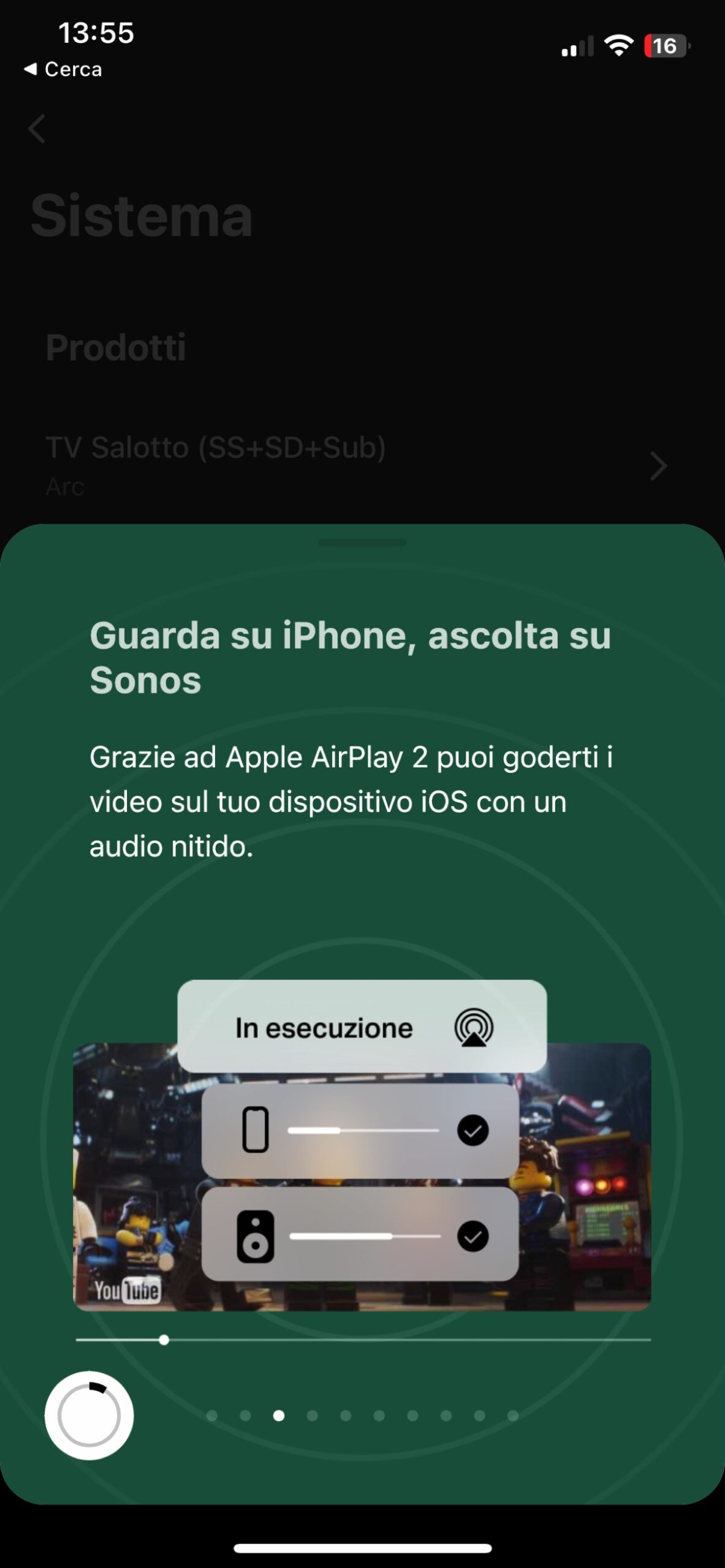Return to the Cerca app

coord(63,69)
